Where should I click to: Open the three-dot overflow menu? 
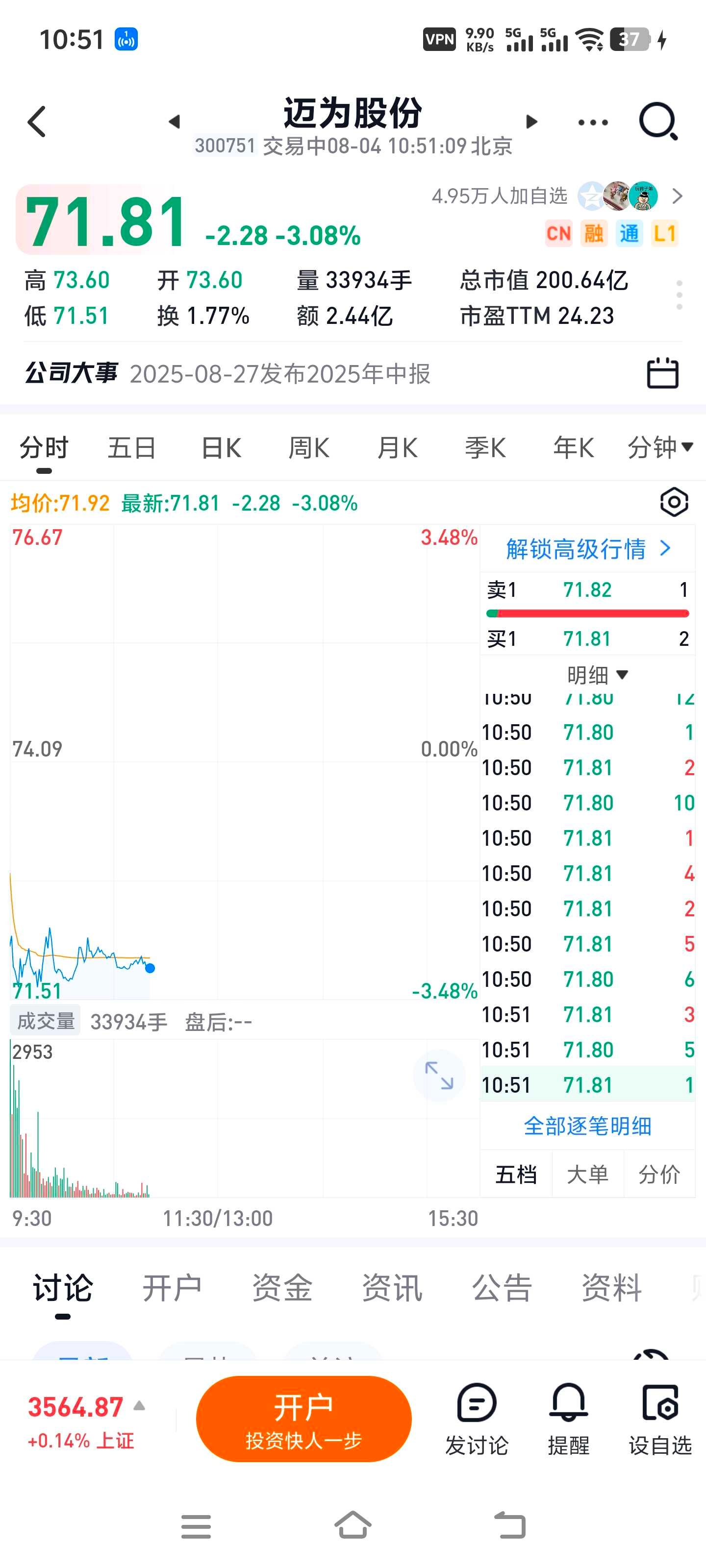tap(593, 122)
